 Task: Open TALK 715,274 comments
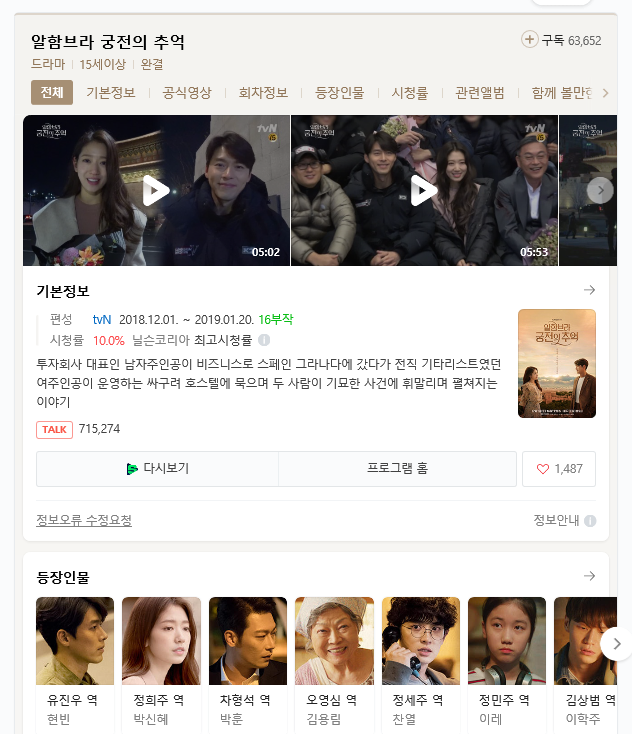tap(78, 429)
